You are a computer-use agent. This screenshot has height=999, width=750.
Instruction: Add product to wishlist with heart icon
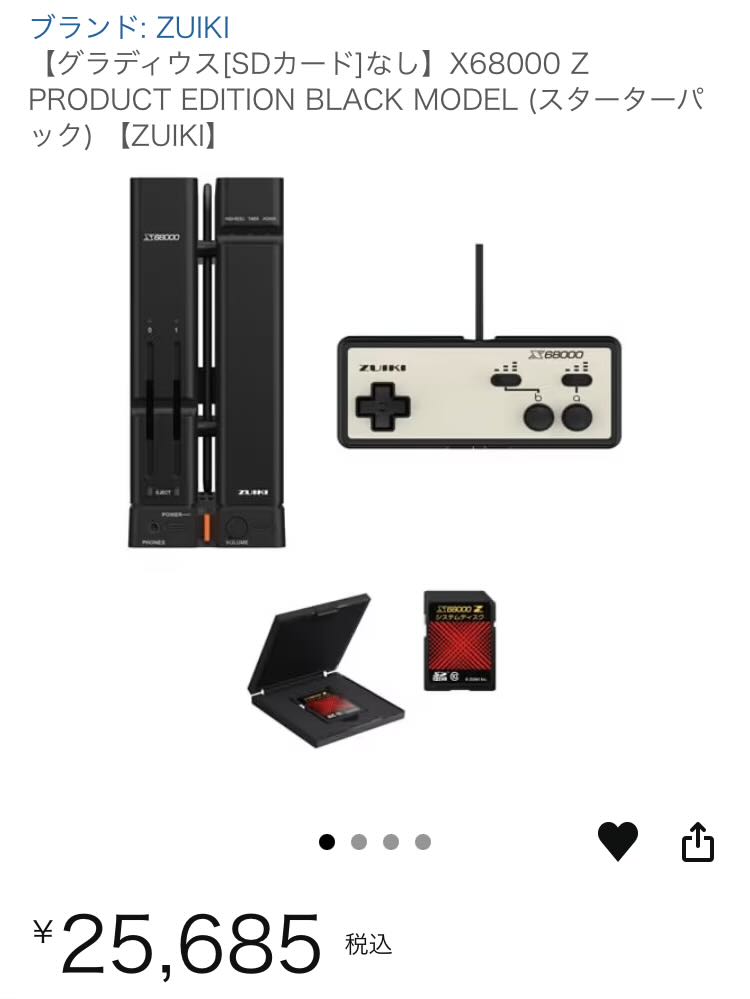point(617,841)
